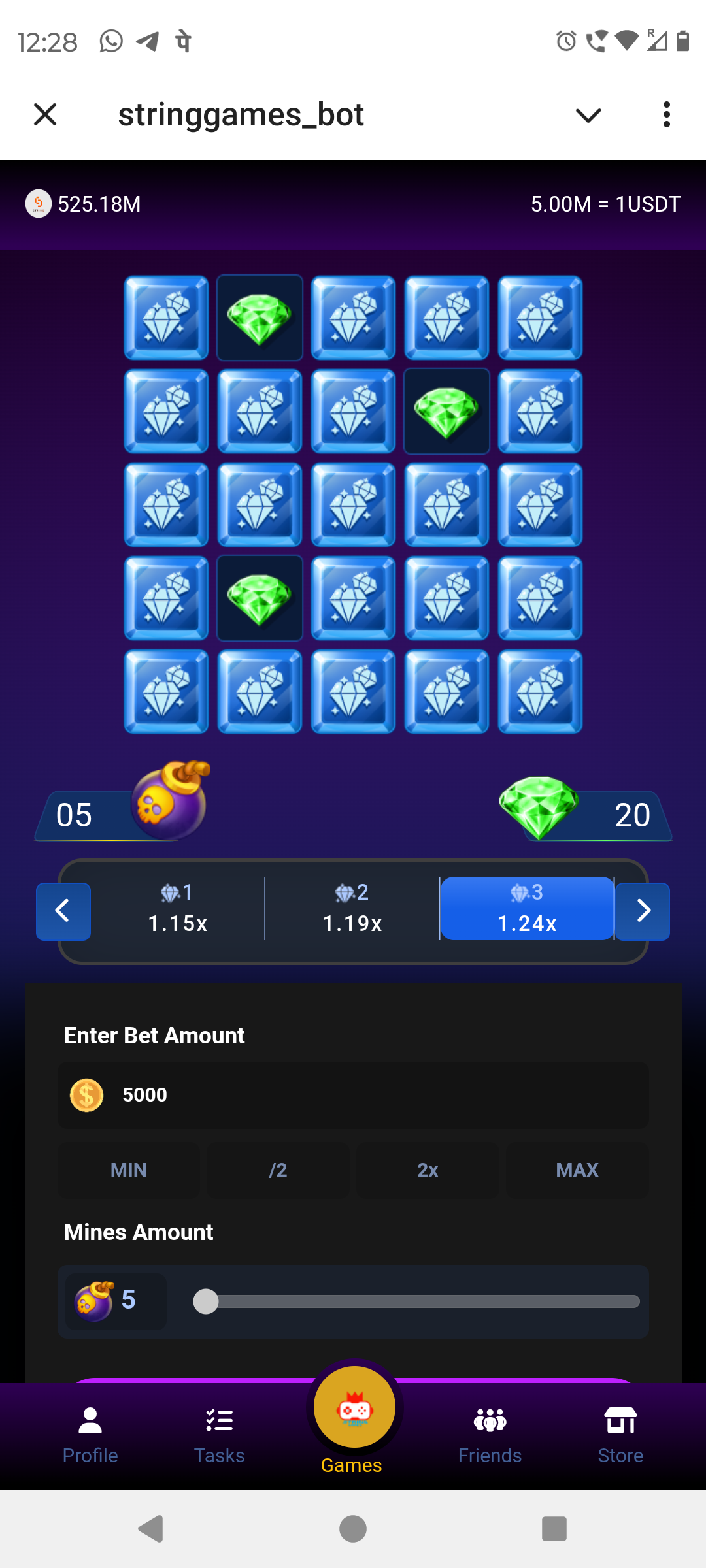
Task: Go back using the system back button
Action: pos(151,1529)
